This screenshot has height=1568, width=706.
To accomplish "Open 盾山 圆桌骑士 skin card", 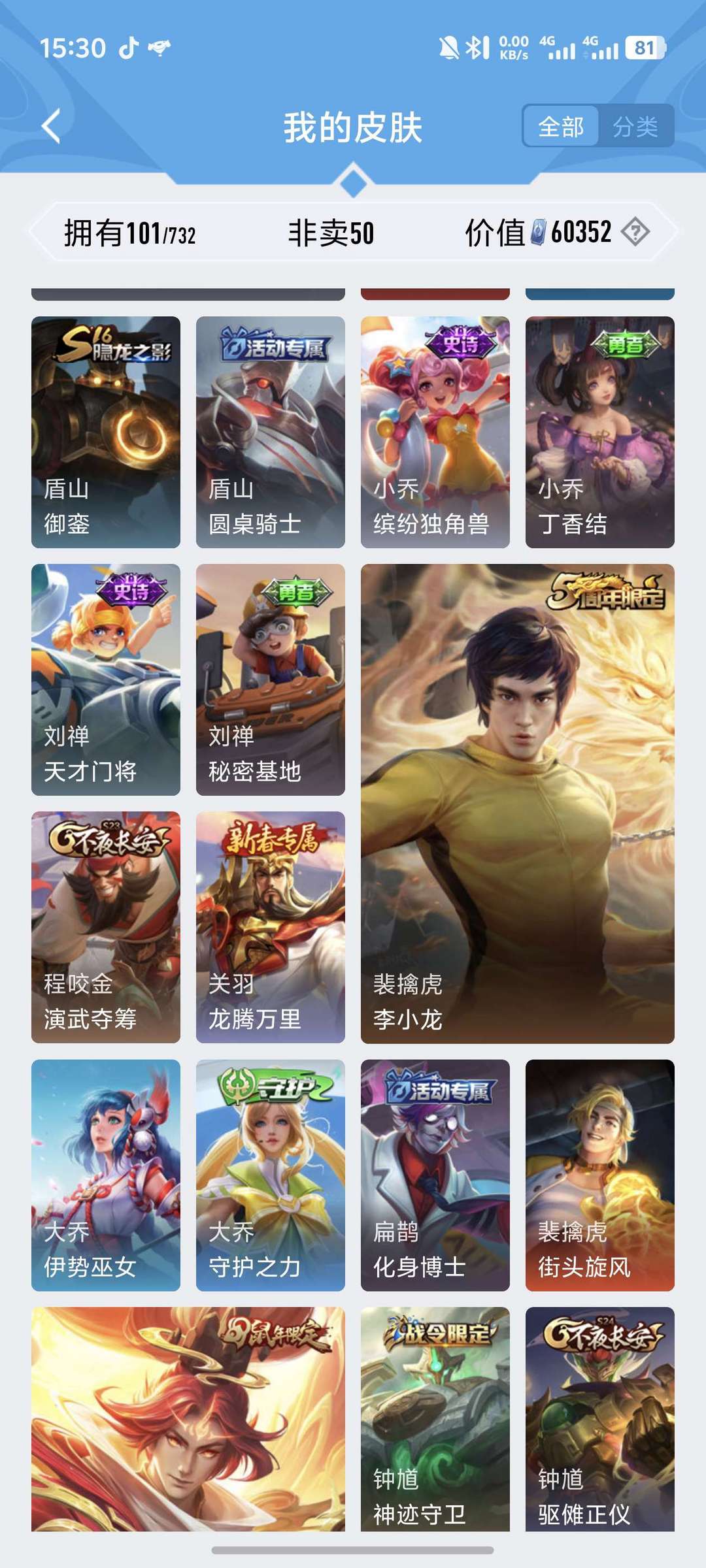I will [271, 432].
